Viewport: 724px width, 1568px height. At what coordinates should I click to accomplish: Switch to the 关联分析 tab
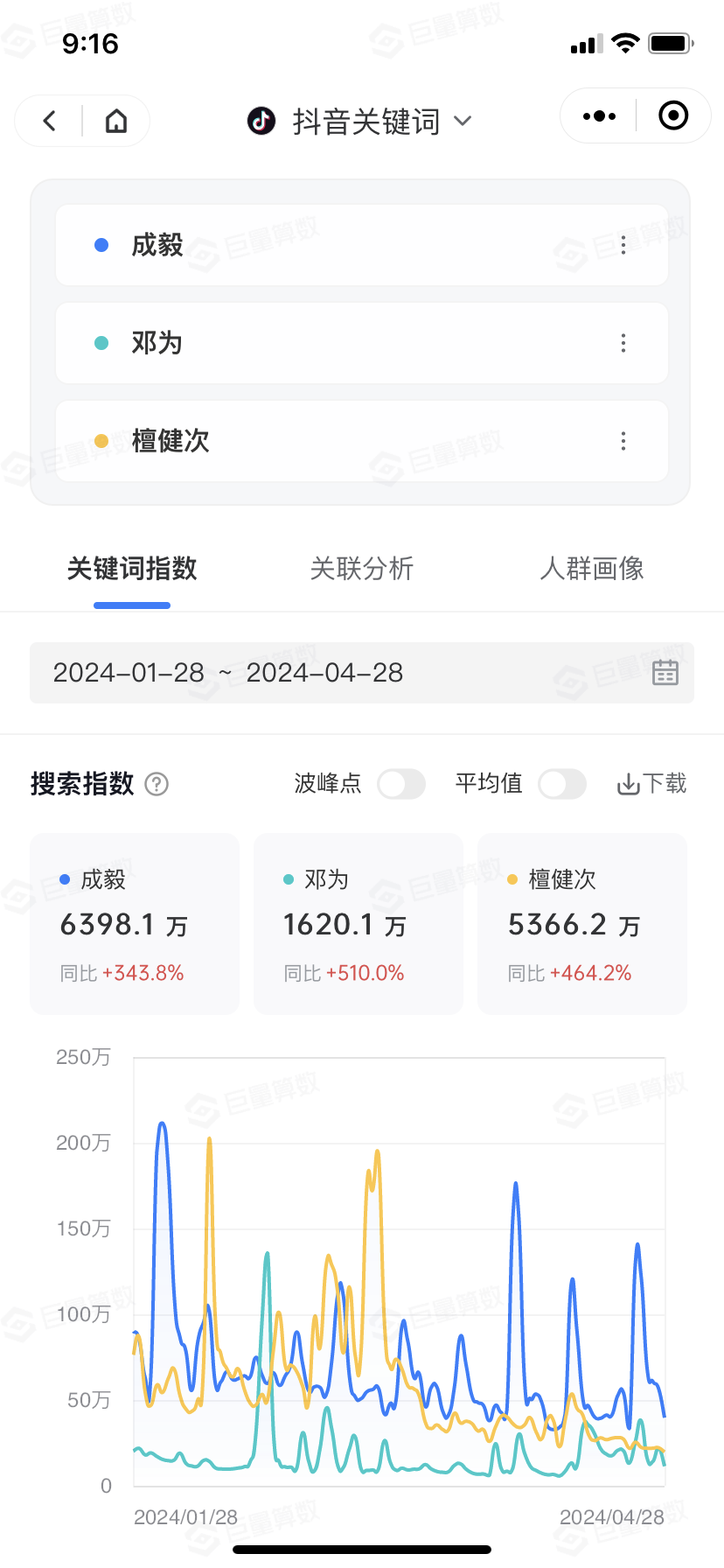point(362,569)
